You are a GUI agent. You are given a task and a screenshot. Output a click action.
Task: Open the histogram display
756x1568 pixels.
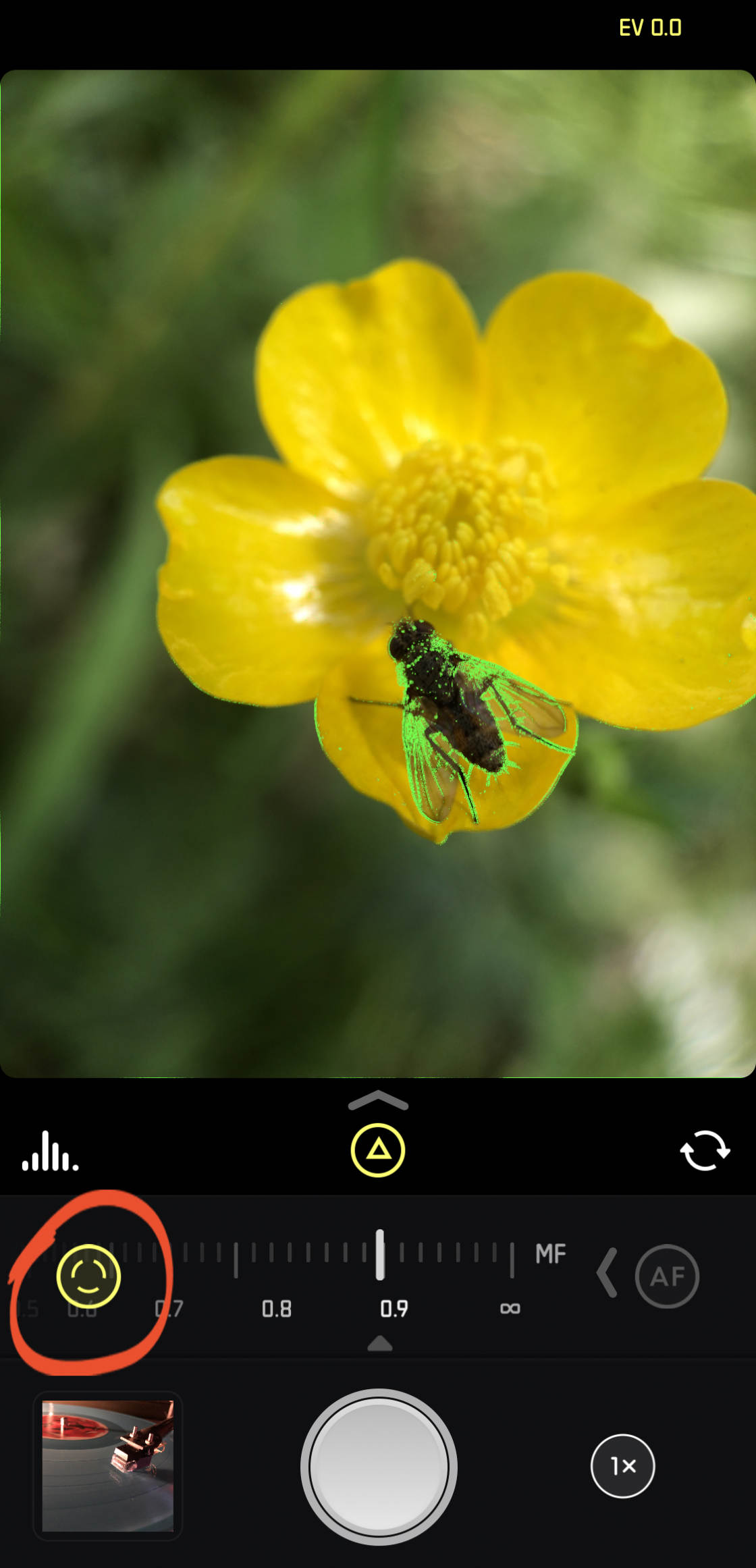click(x=50, y=1151)
